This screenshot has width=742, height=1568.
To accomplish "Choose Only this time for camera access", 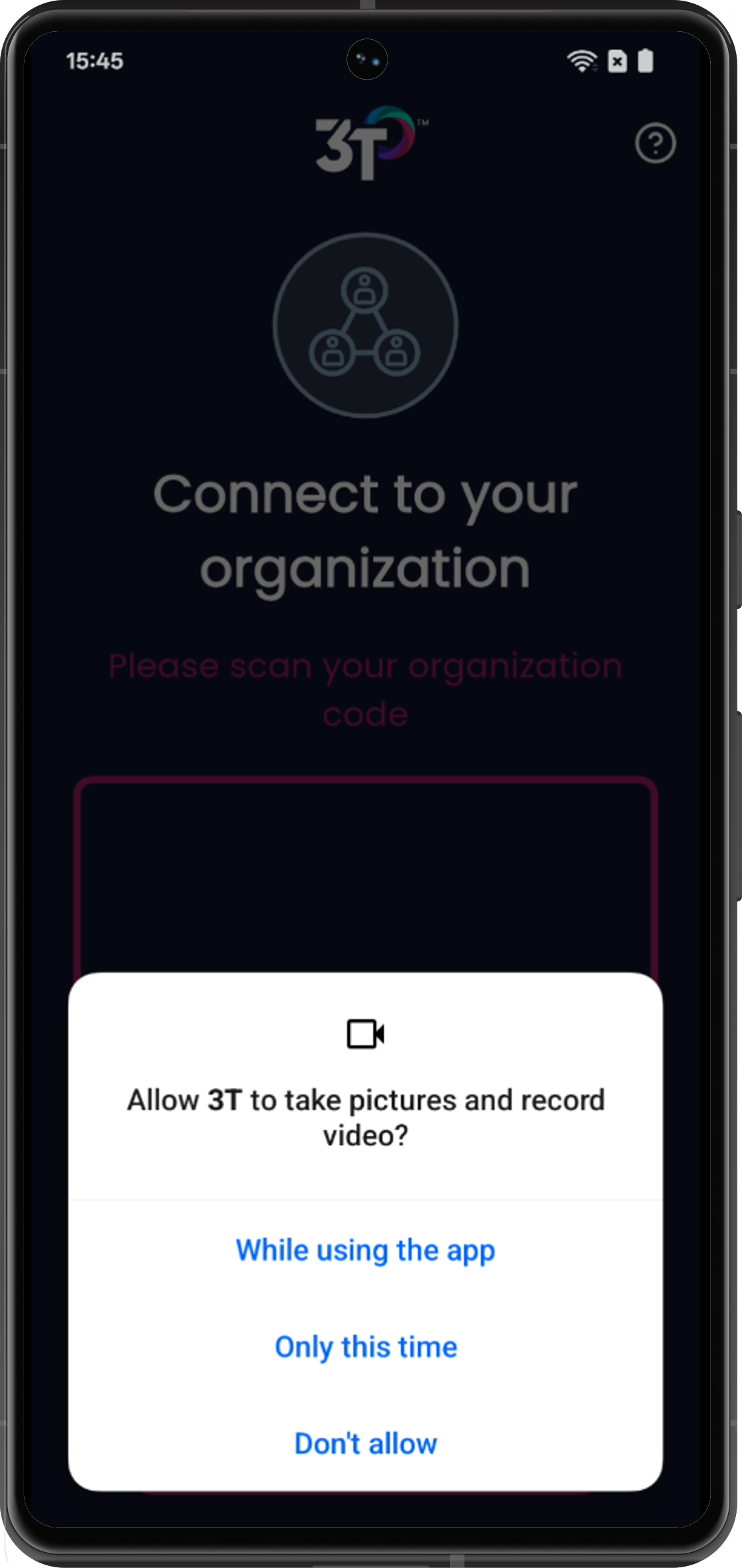I will click(x=366, y=1348).
